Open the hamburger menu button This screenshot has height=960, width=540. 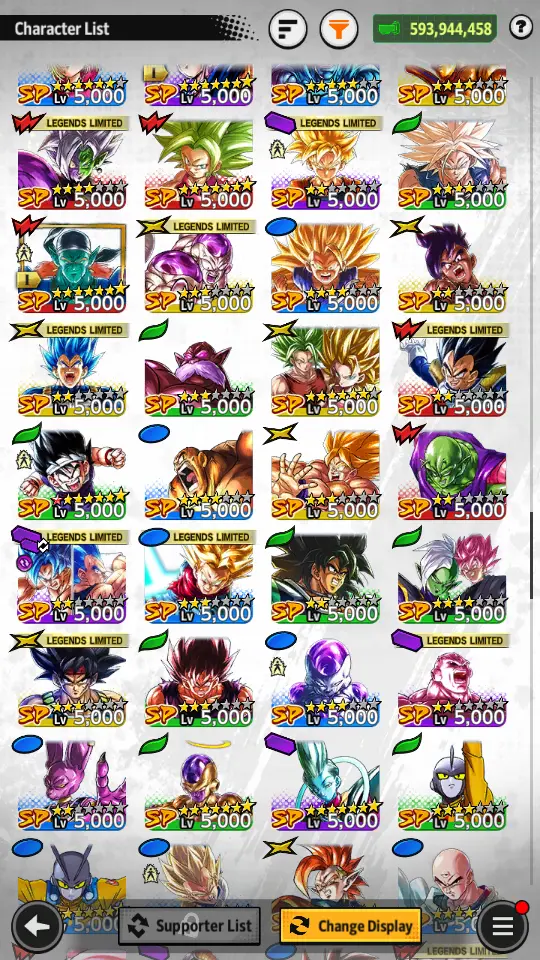[502, 926]
